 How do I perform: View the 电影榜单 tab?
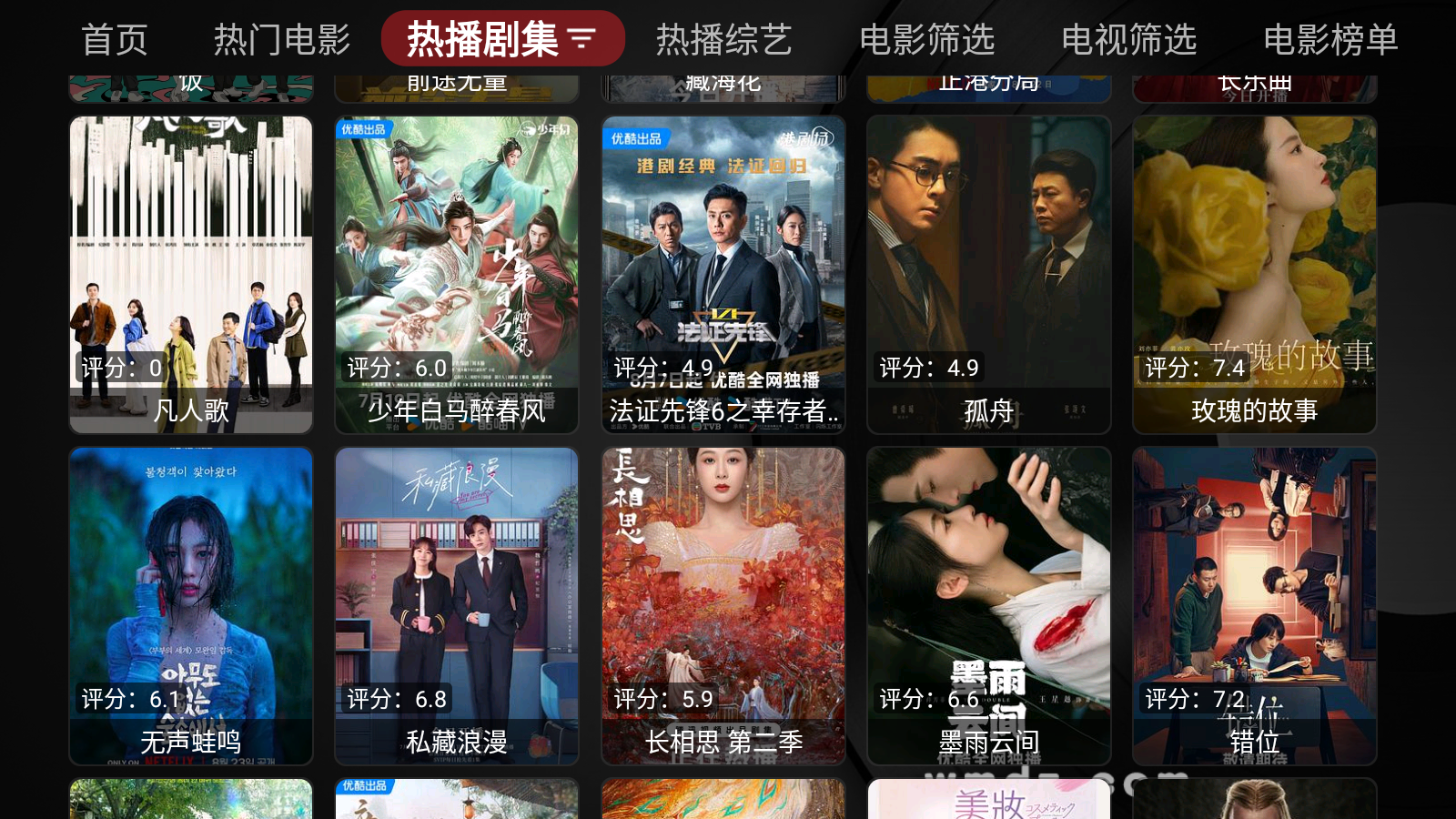point(1330,40)
